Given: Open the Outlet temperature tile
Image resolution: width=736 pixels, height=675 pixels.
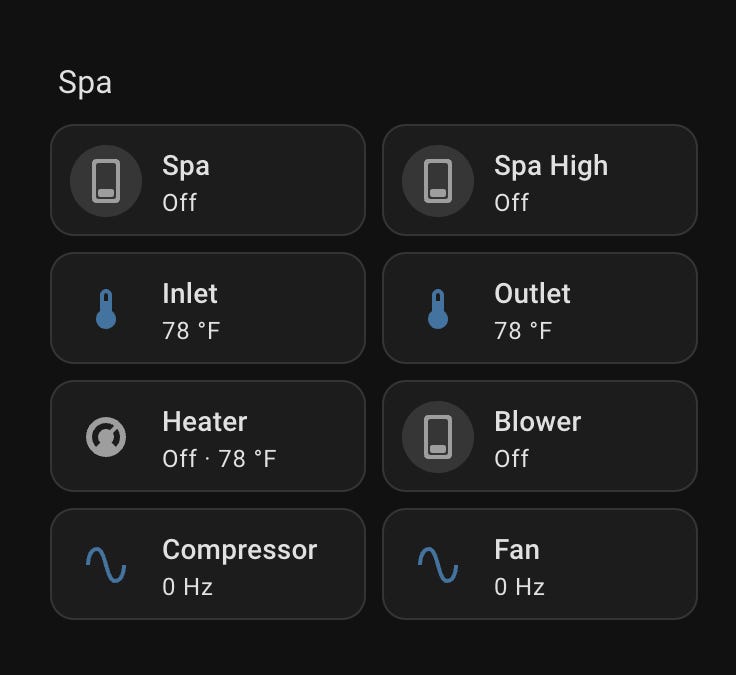Looking at the screenshot, I should tap(540, 308).
